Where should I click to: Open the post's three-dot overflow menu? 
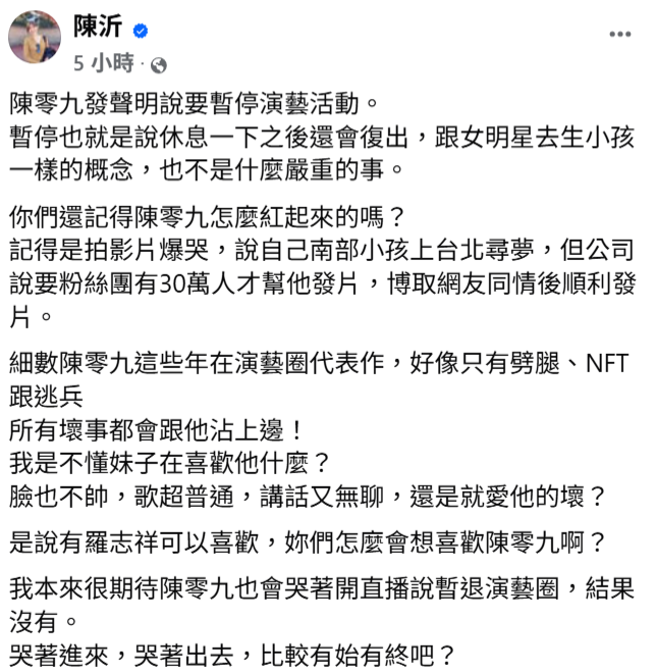click(x=620, y=35)
